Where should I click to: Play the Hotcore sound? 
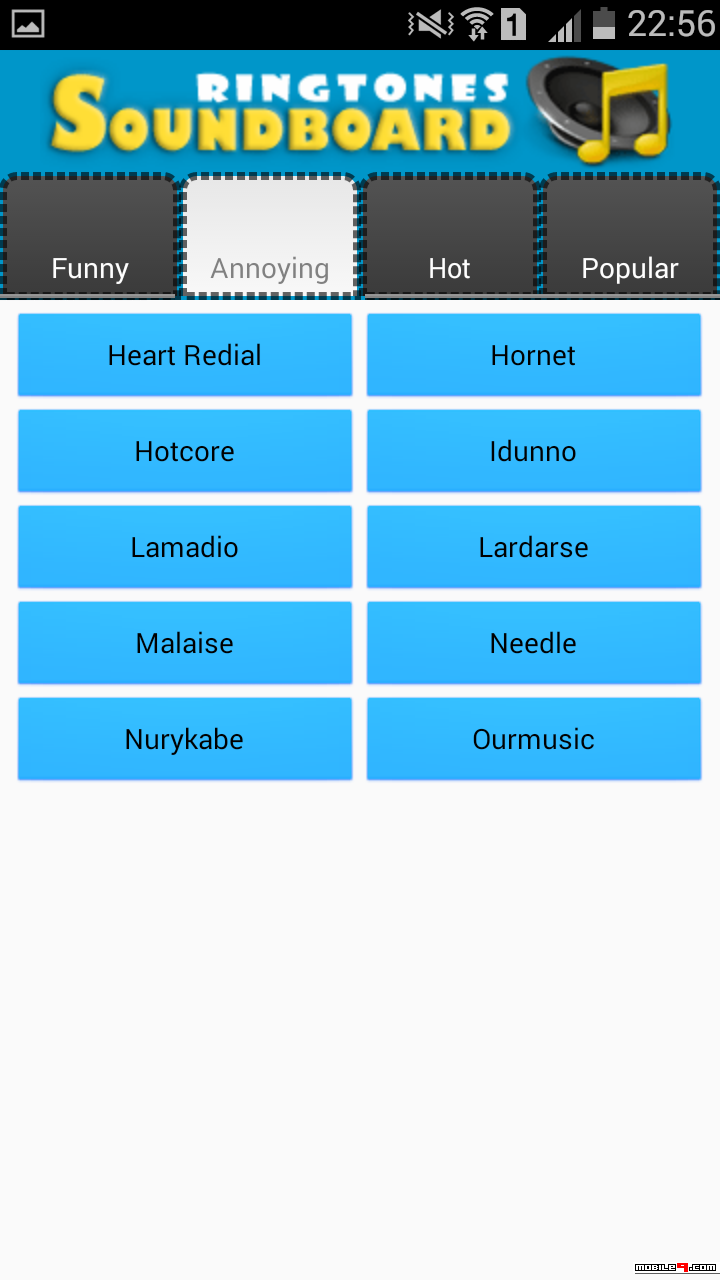[185, 451]
